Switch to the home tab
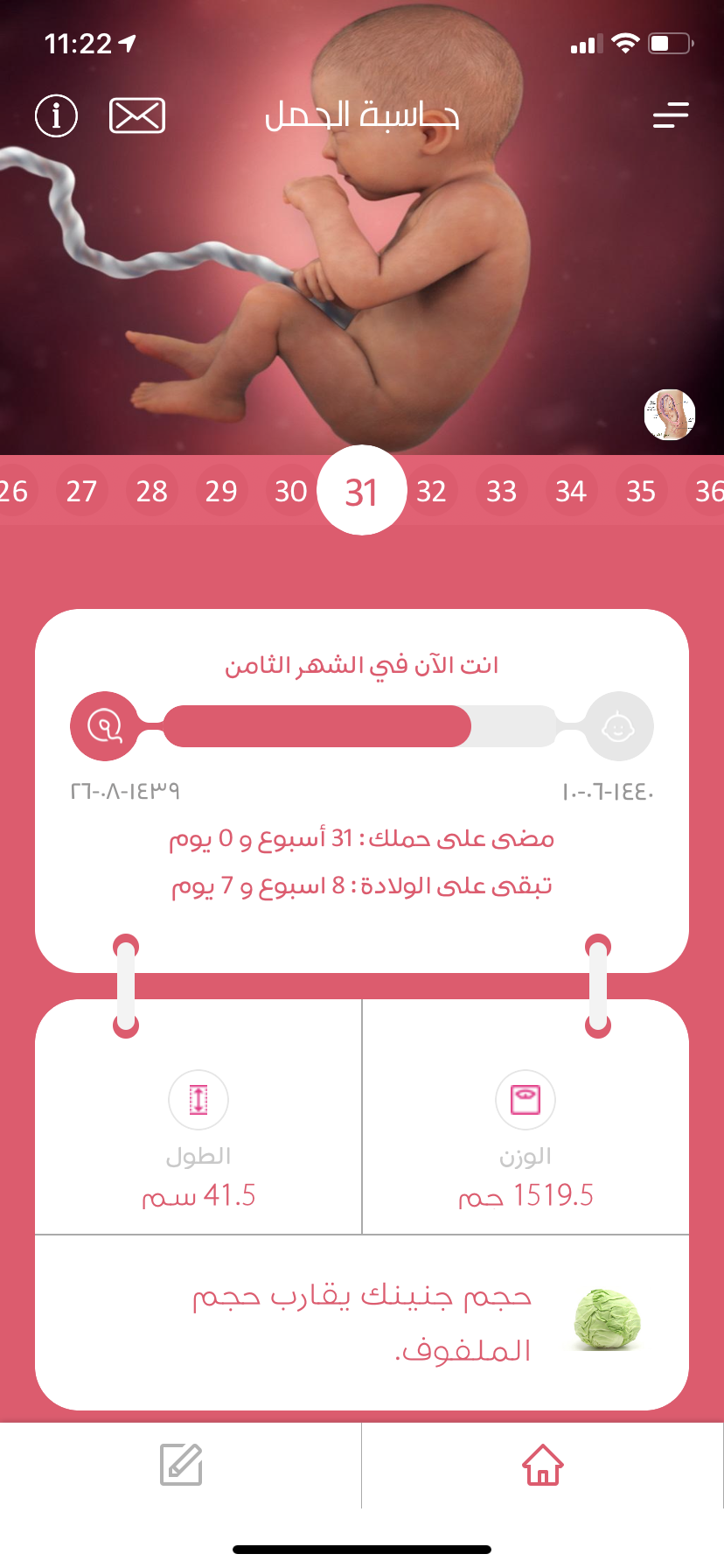This screenshot has width=724, height=1568. (543, 1465)
